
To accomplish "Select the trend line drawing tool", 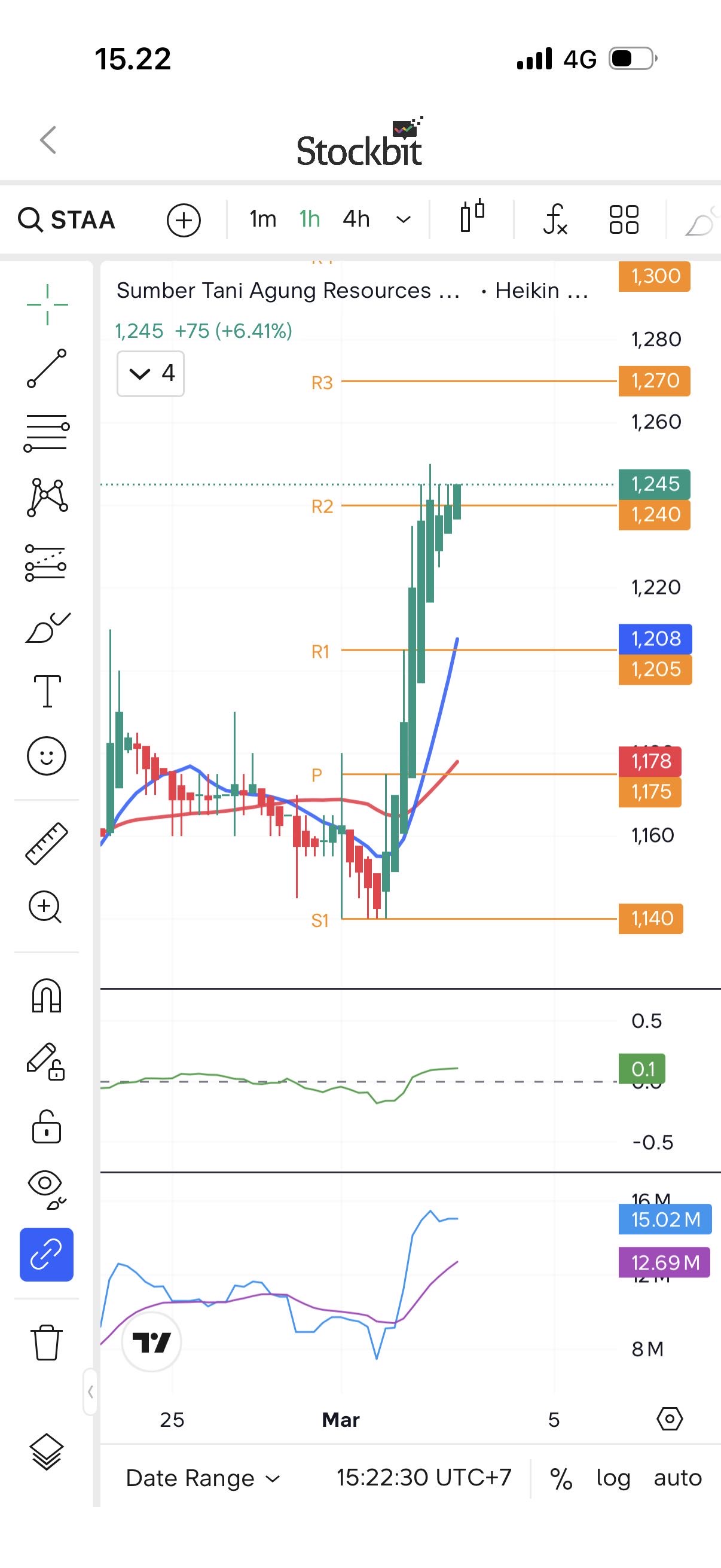I will coord(47,368).
